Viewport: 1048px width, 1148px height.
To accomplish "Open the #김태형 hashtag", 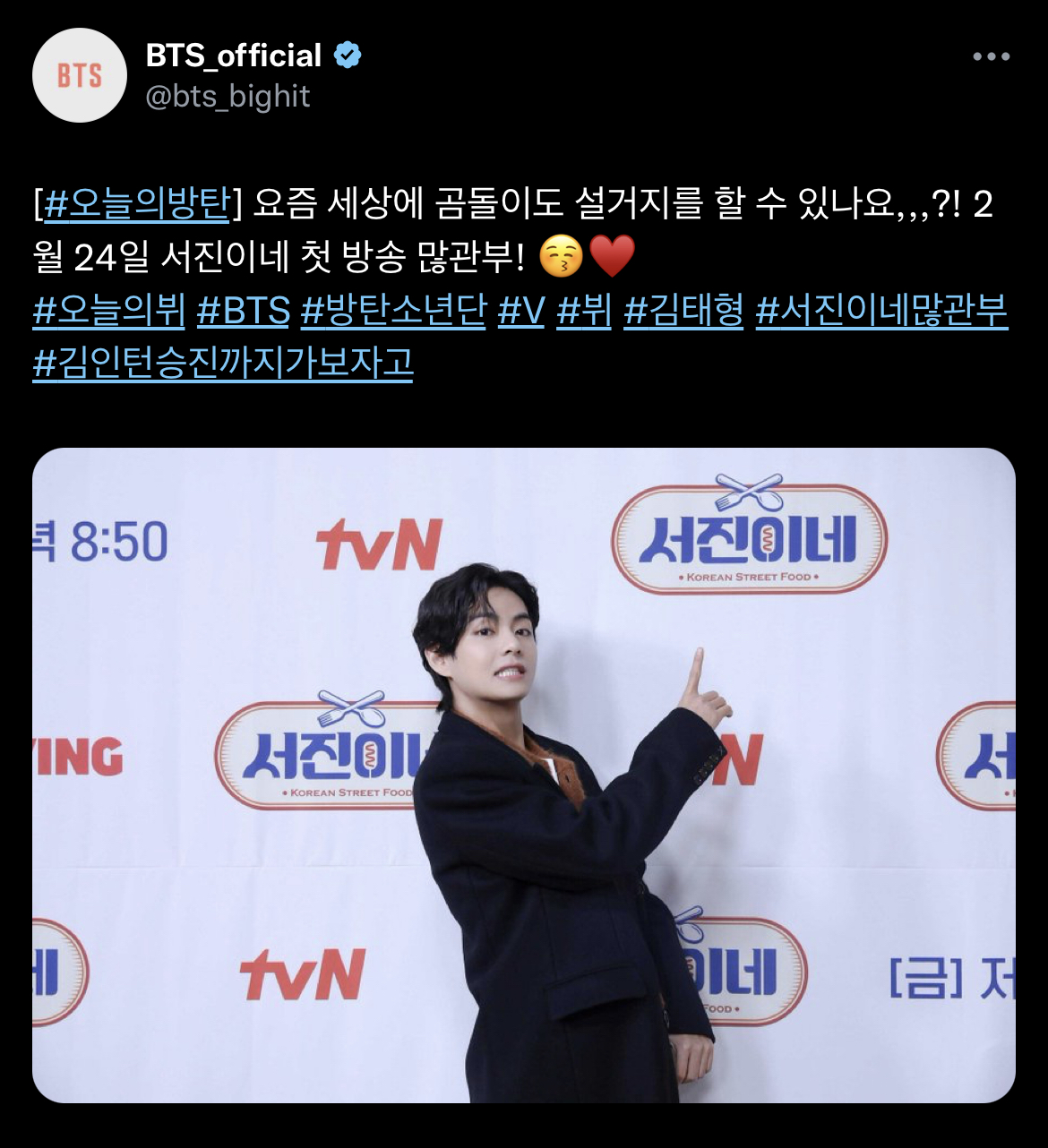I will pyautogui.click(x=683, y=311).
